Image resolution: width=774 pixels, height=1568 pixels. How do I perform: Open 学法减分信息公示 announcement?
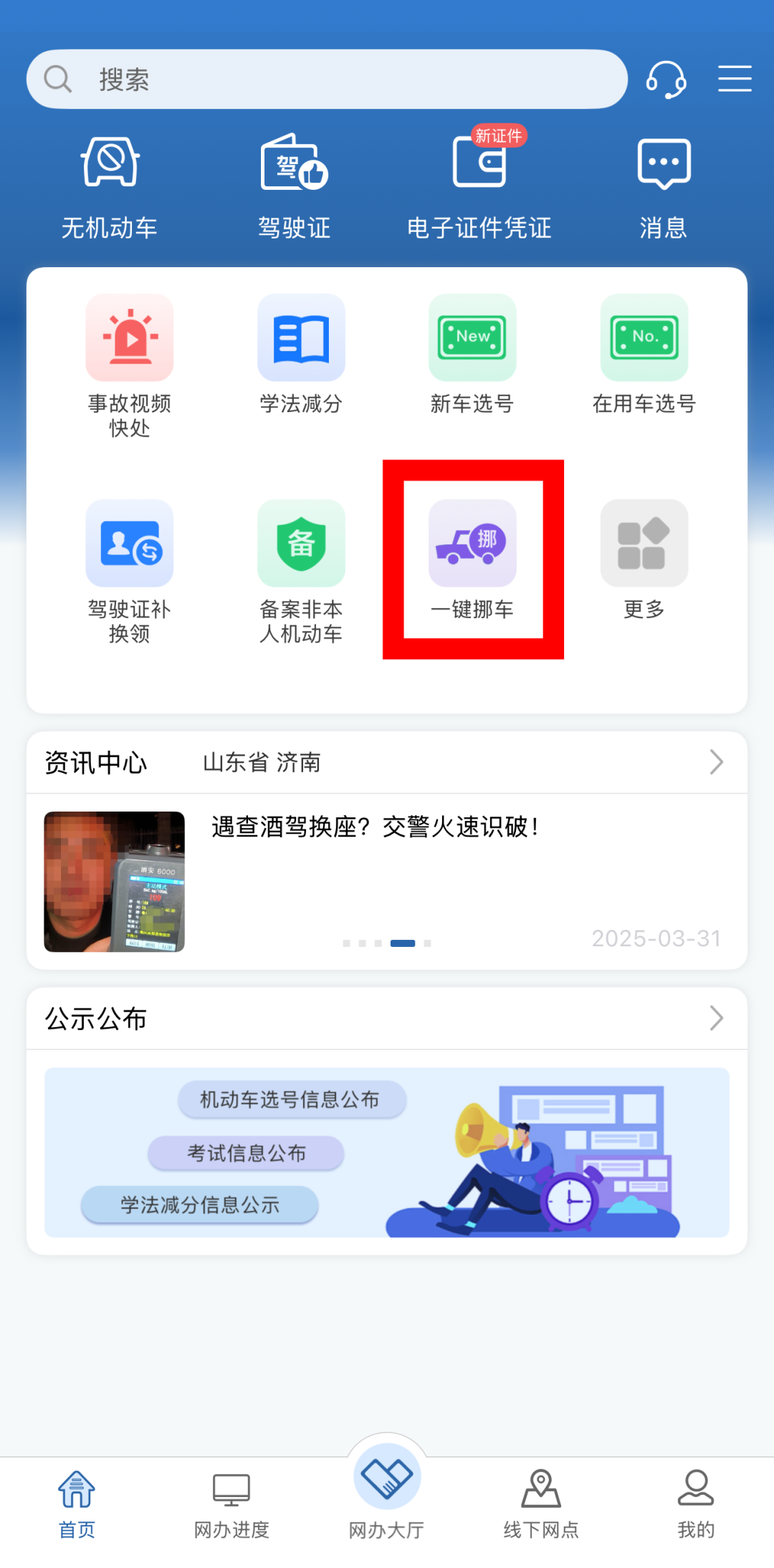(200, 1205)
